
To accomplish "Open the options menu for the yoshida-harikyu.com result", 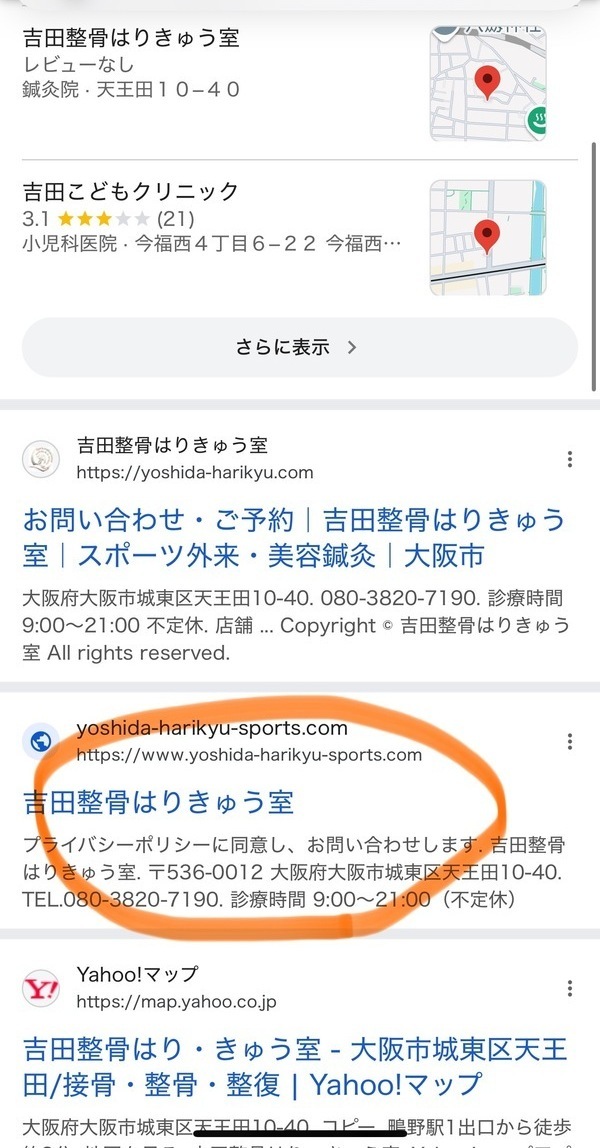I will tap(570, 459).
